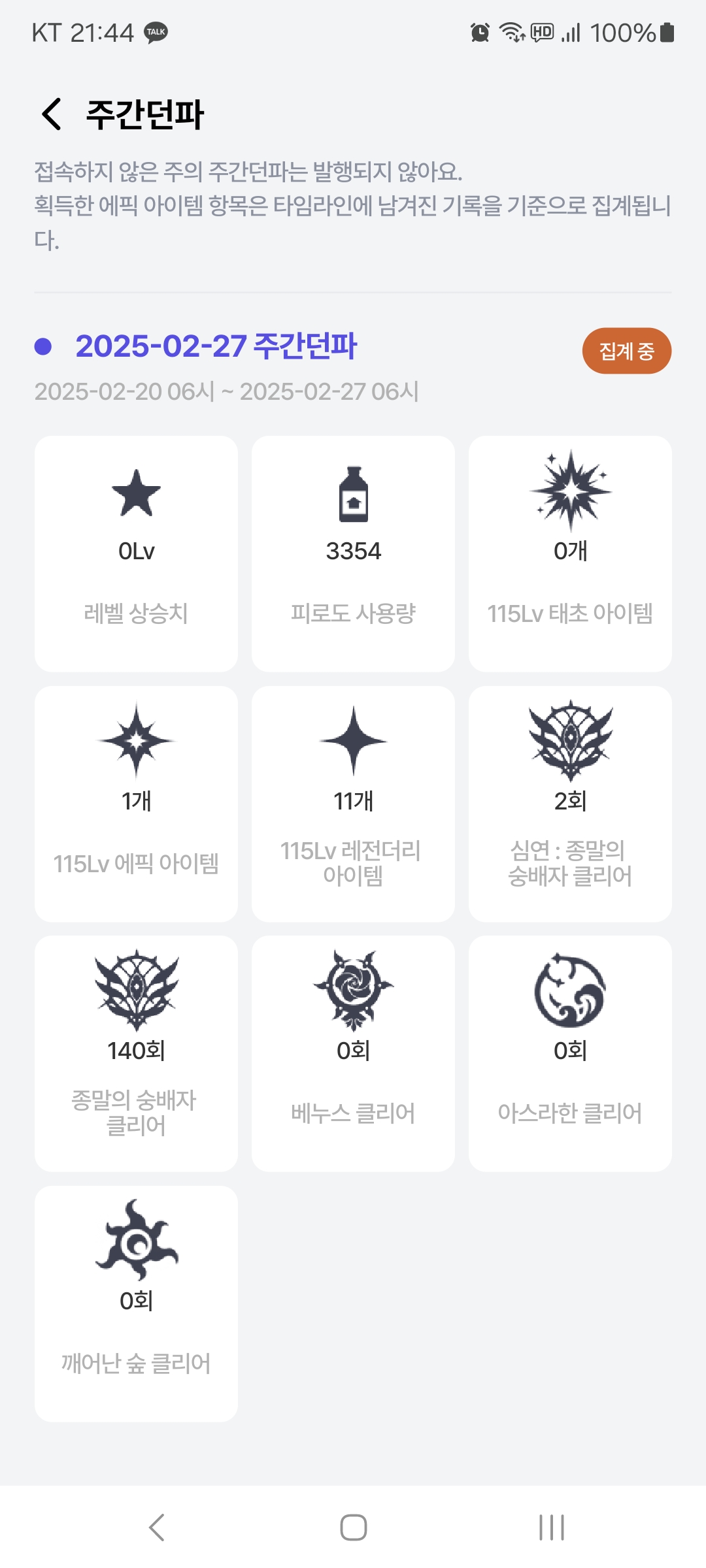Image resolution: width=706 pixels, height=1568 pixels.
Task: Open the system home screen
Action: tap(353, 1527)
